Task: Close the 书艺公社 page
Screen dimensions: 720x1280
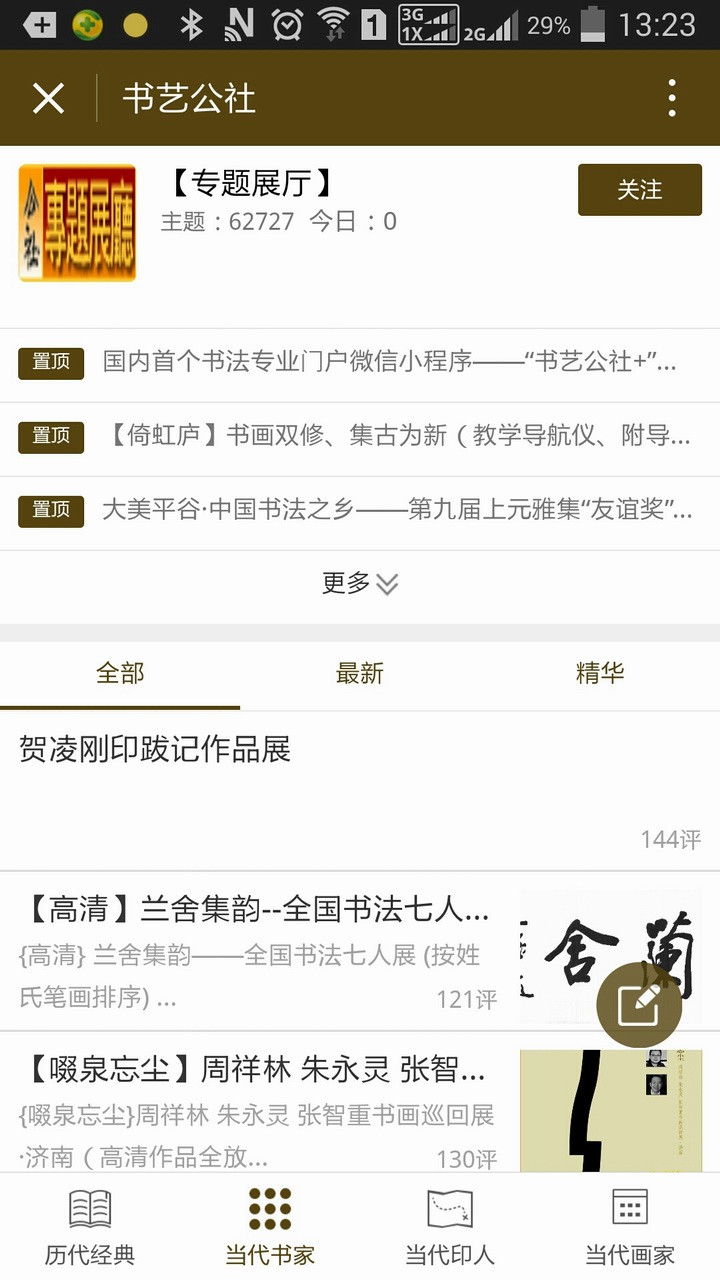Action: pos(48,98)
